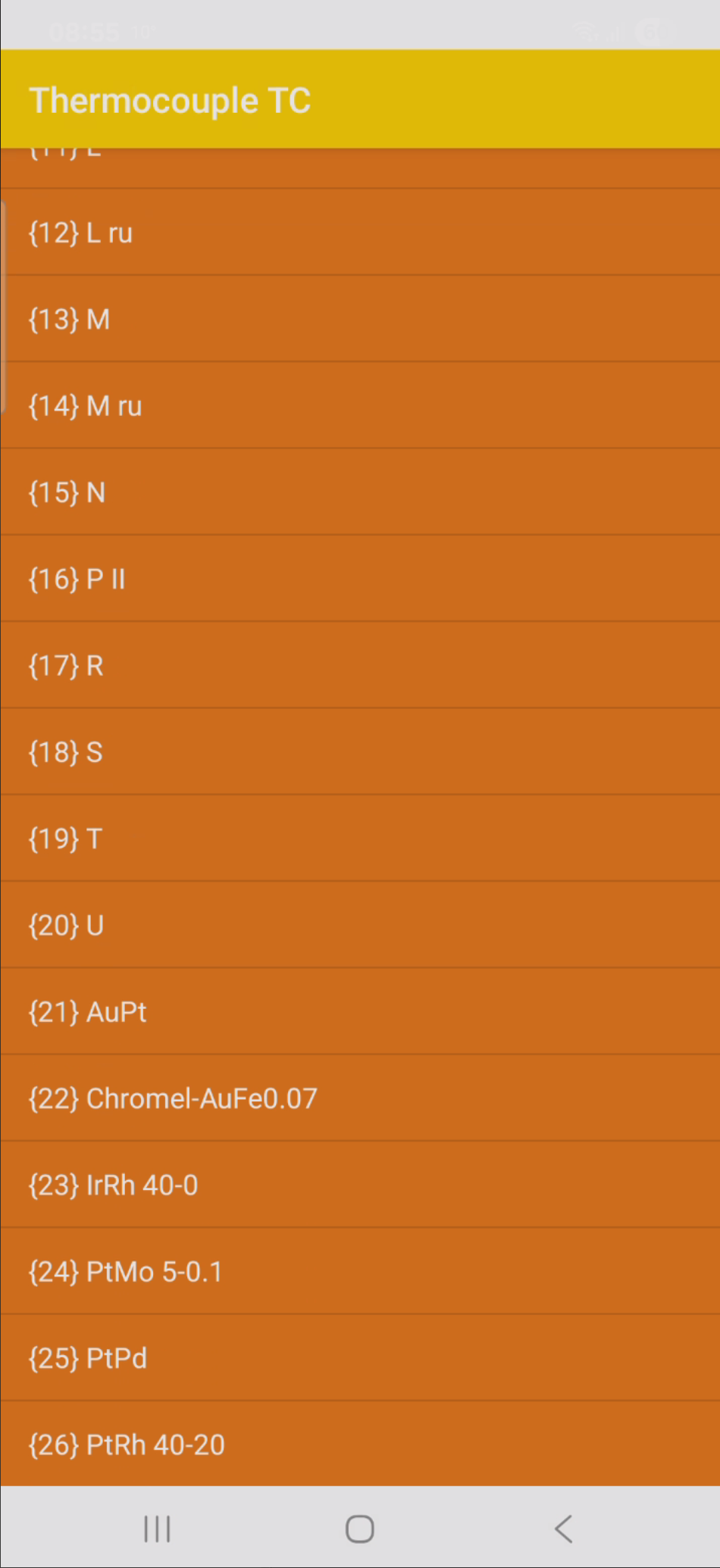Choose thermocouple type {13} M
Image resolution: width=720 pixels, height=1568 pixels.
(360, 319)
